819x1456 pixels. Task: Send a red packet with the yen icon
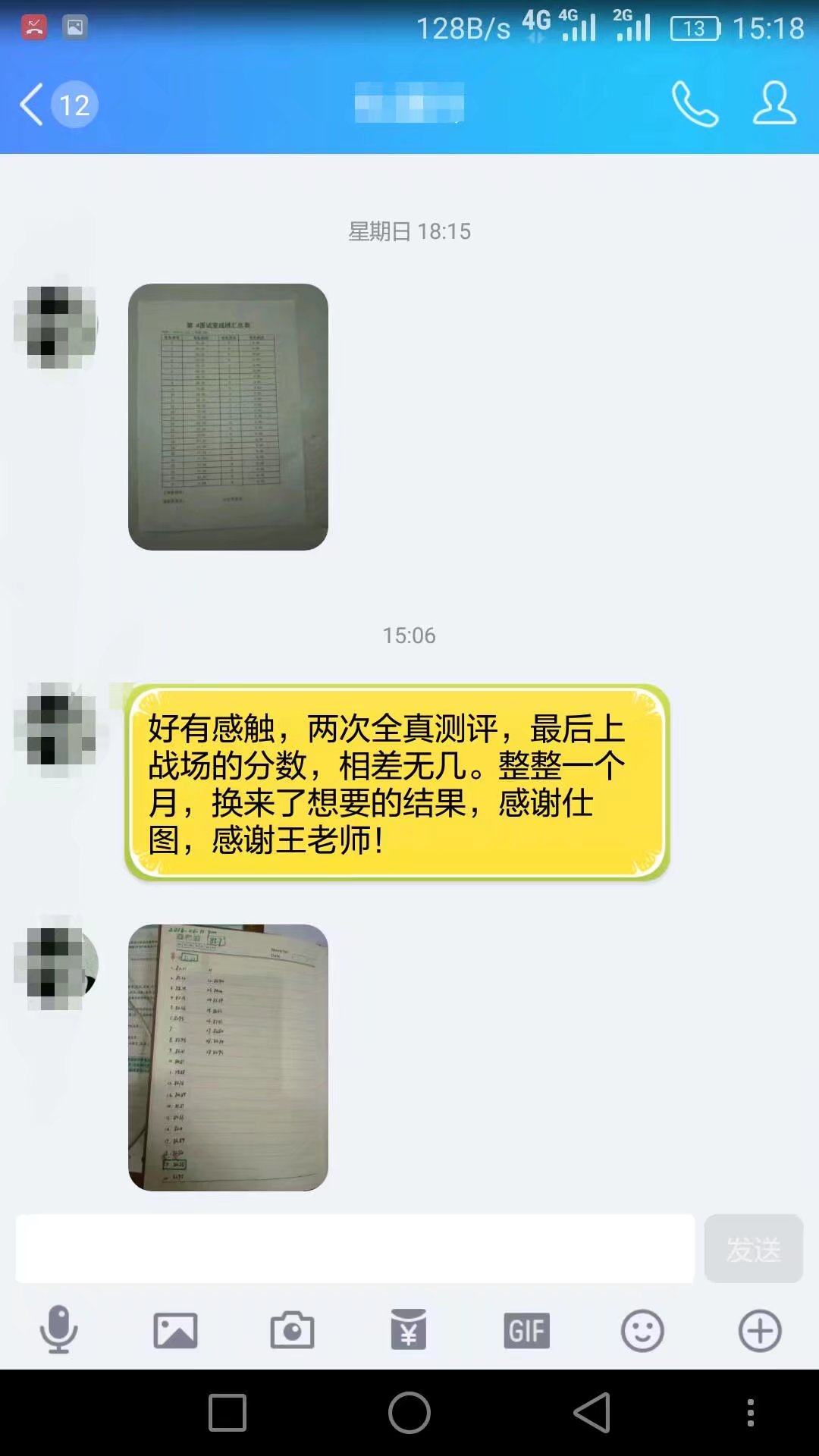point(409,1330)
